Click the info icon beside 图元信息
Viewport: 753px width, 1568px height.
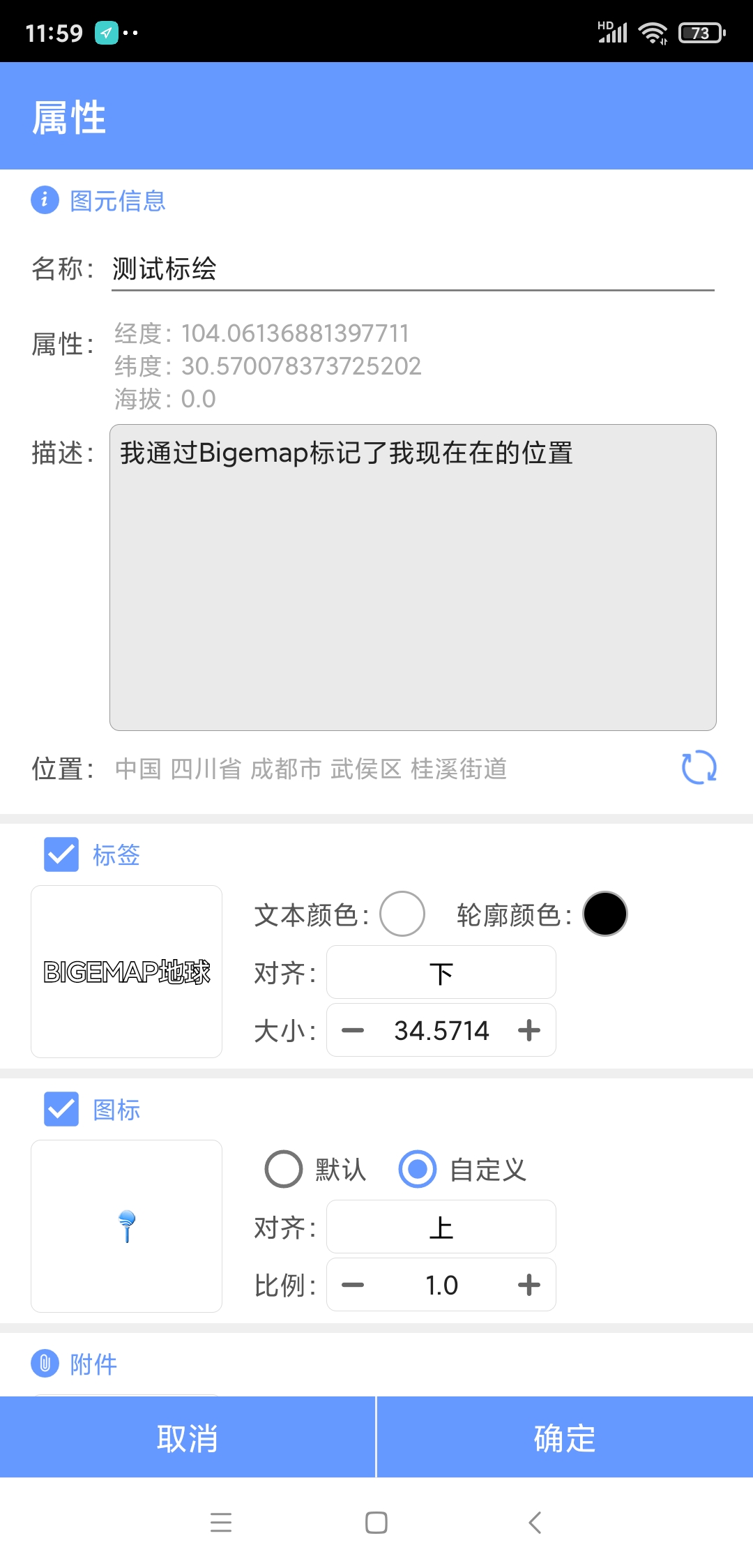(44, 199)
